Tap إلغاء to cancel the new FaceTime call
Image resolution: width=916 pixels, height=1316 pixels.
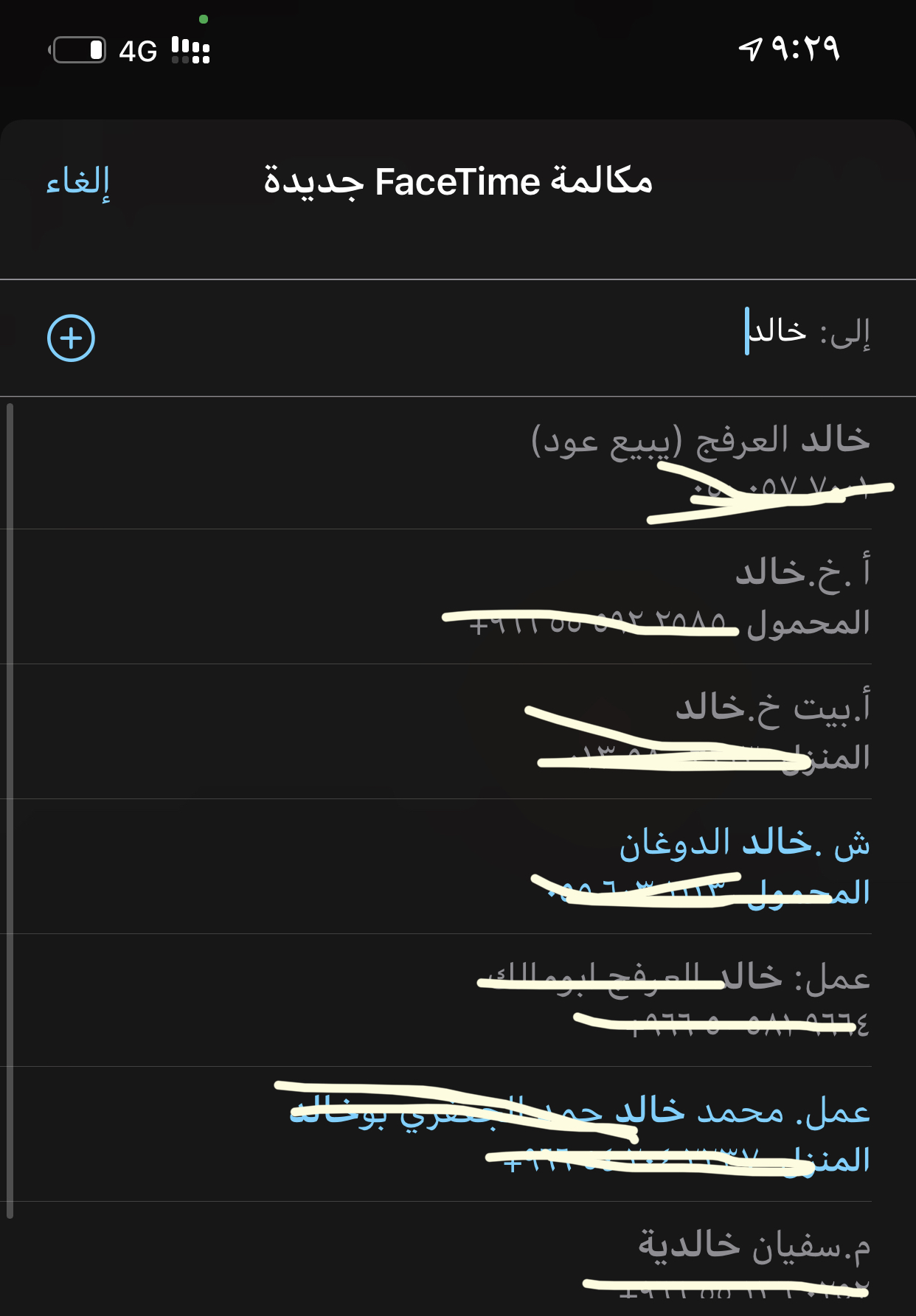click(x=78, y=181)
